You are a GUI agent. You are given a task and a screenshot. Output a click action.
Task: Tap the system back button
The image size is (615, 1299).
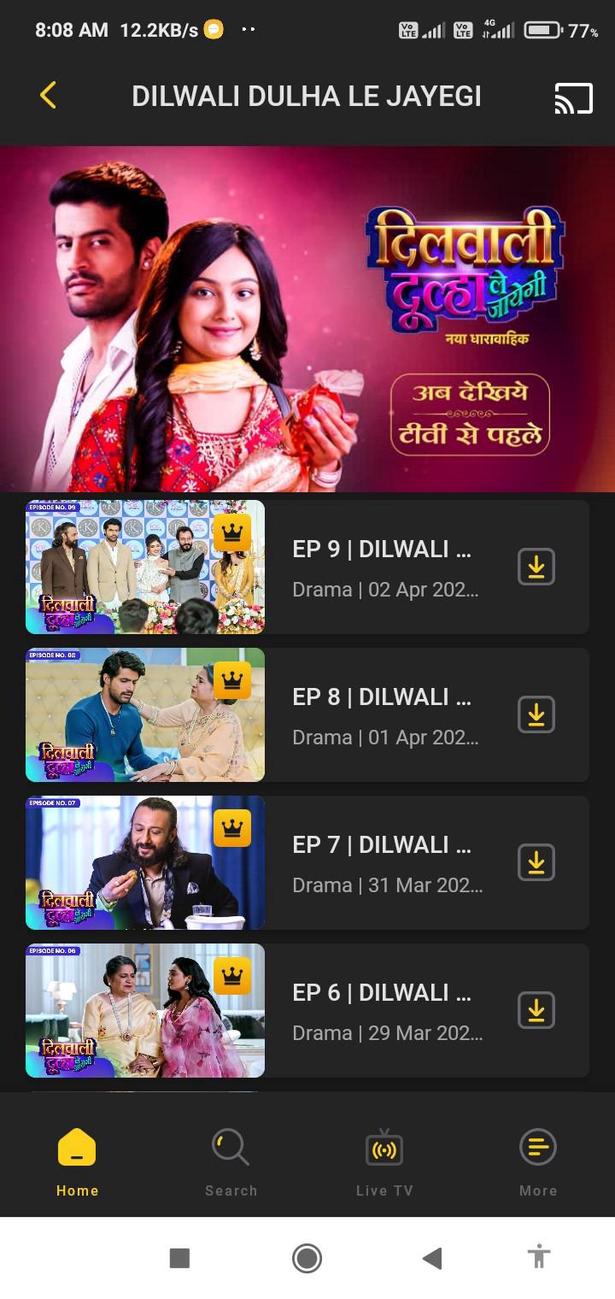point(432,1258)
